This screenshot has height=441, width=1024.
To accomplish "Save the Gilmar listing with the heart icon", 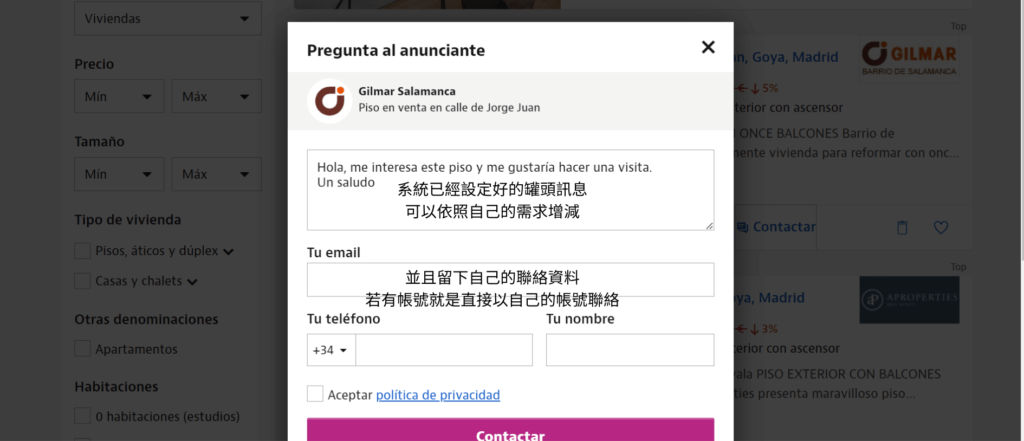I will (940, 227).
